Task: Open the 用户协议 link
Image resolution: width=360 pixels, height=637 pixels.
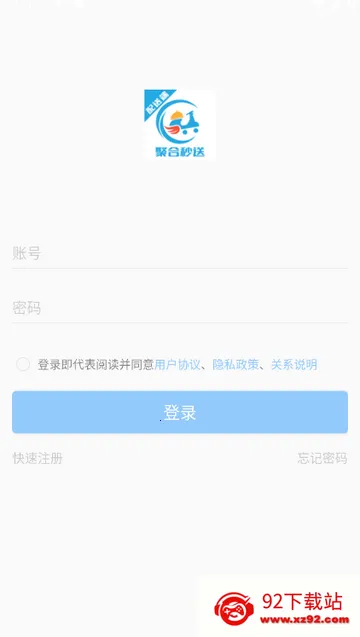Action: [177, 365]
